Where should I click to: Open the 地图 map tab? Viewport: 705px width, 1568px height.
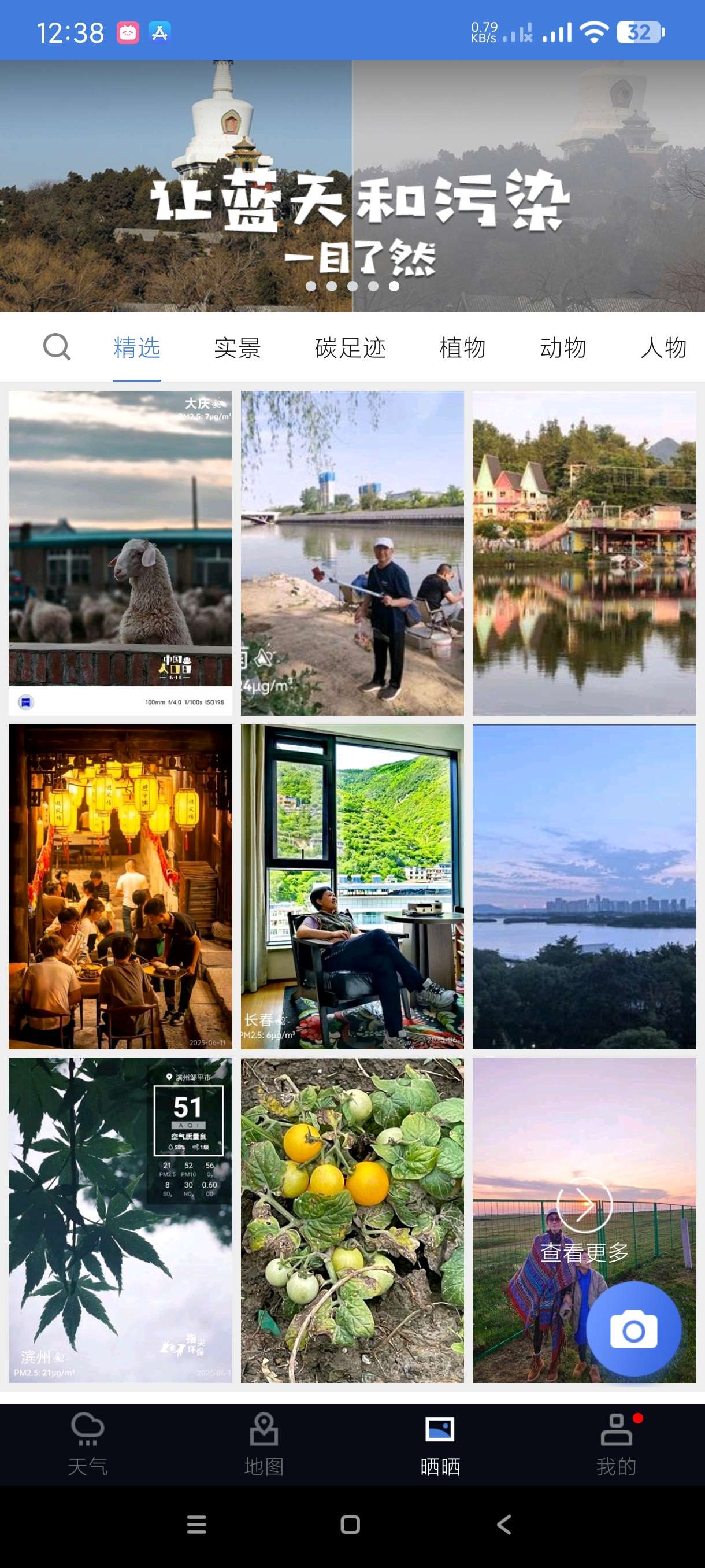pyautogui.click(x=264, y=1444)
